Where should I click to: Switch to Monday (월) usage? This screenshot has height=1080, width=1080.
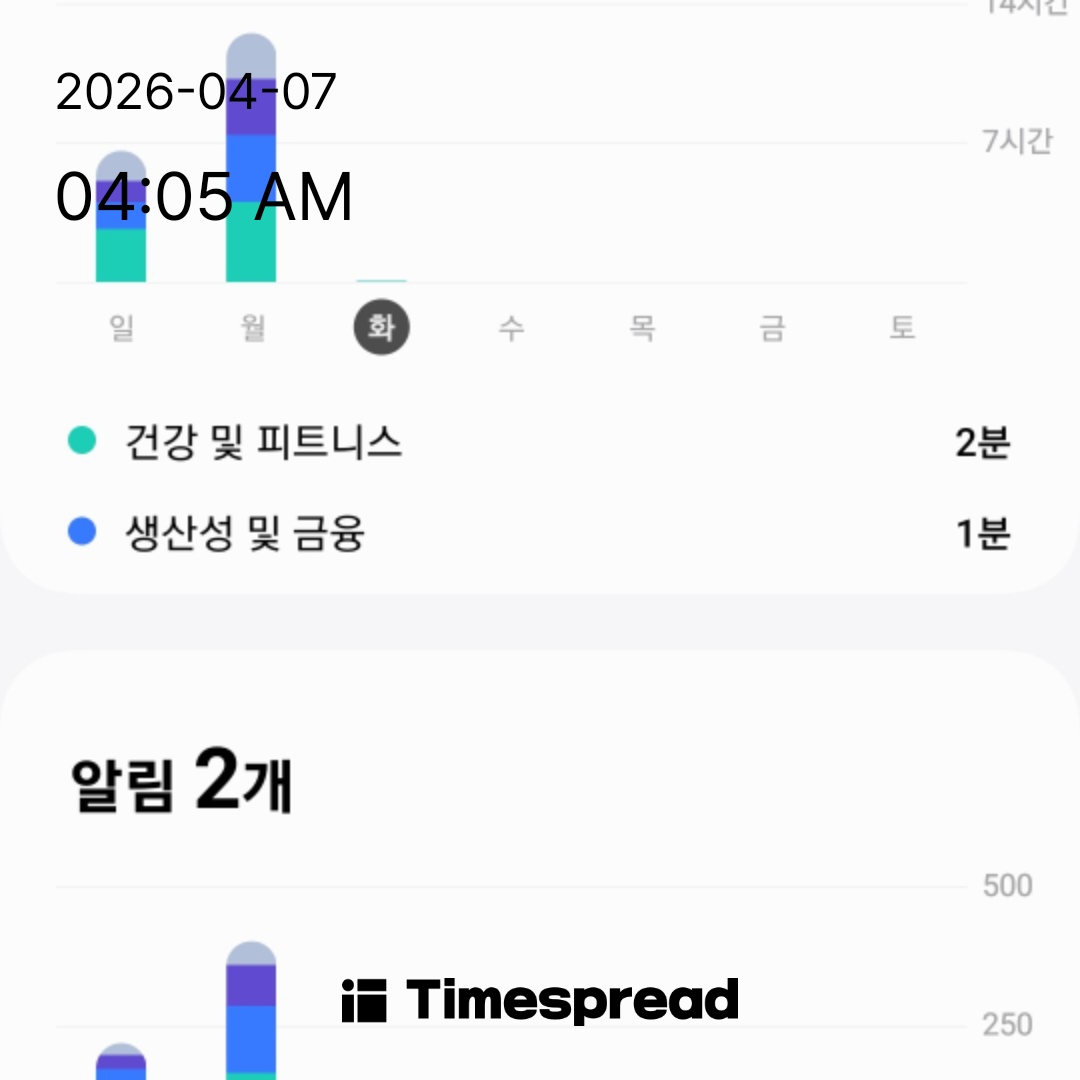tap(252, 328)
